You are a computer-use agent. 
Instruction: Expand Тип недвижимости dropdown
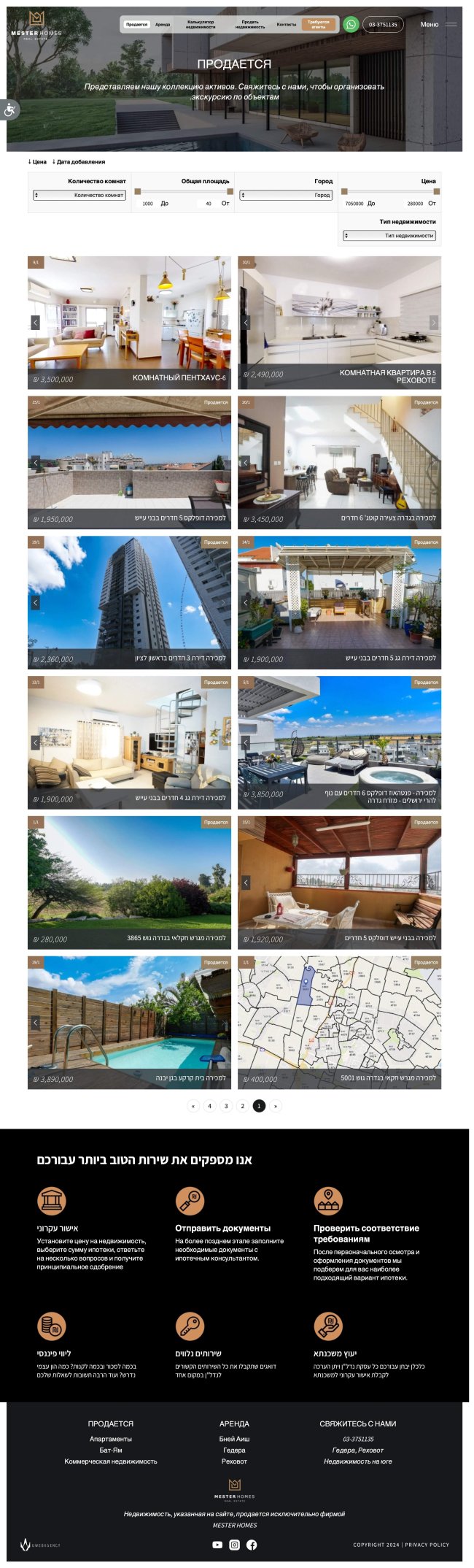pyautogui.click(x=389, y=236)
